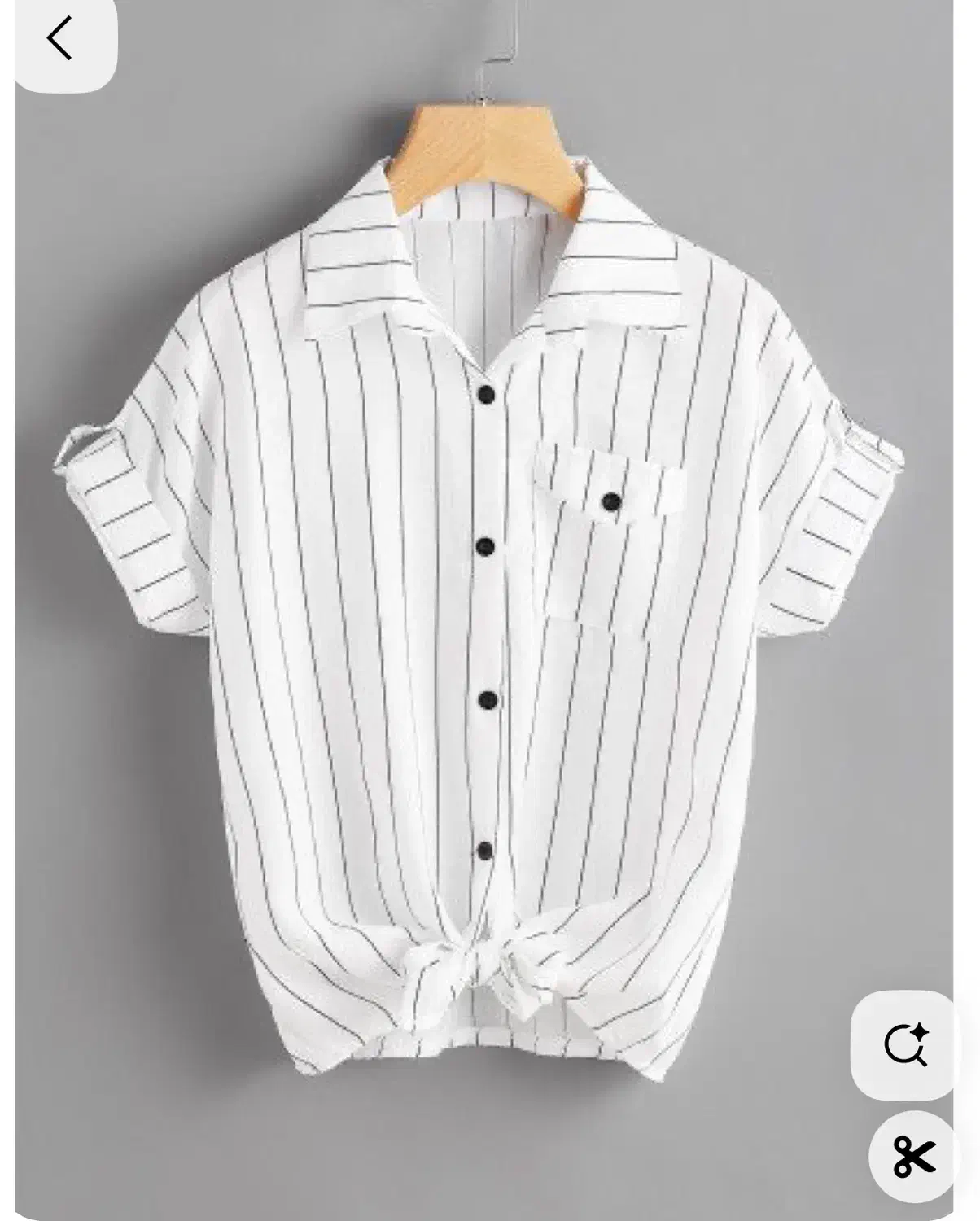The height and width of the screenshot is (1221, 980).
Task: Go back using the top-left arrow
Action: (x=60, y=40)
